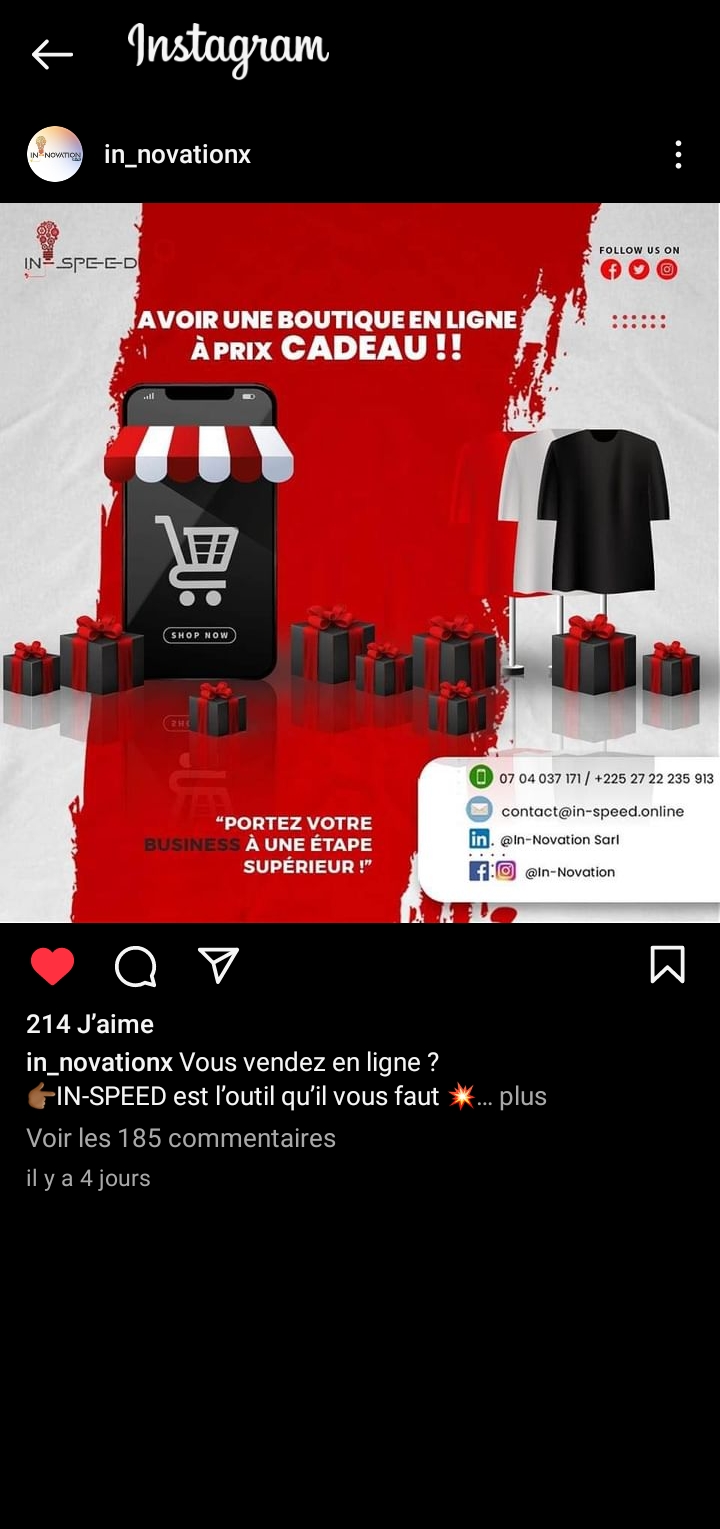
Task: Open the in_novationx username in the post header
Action: [x=177, y=154]
